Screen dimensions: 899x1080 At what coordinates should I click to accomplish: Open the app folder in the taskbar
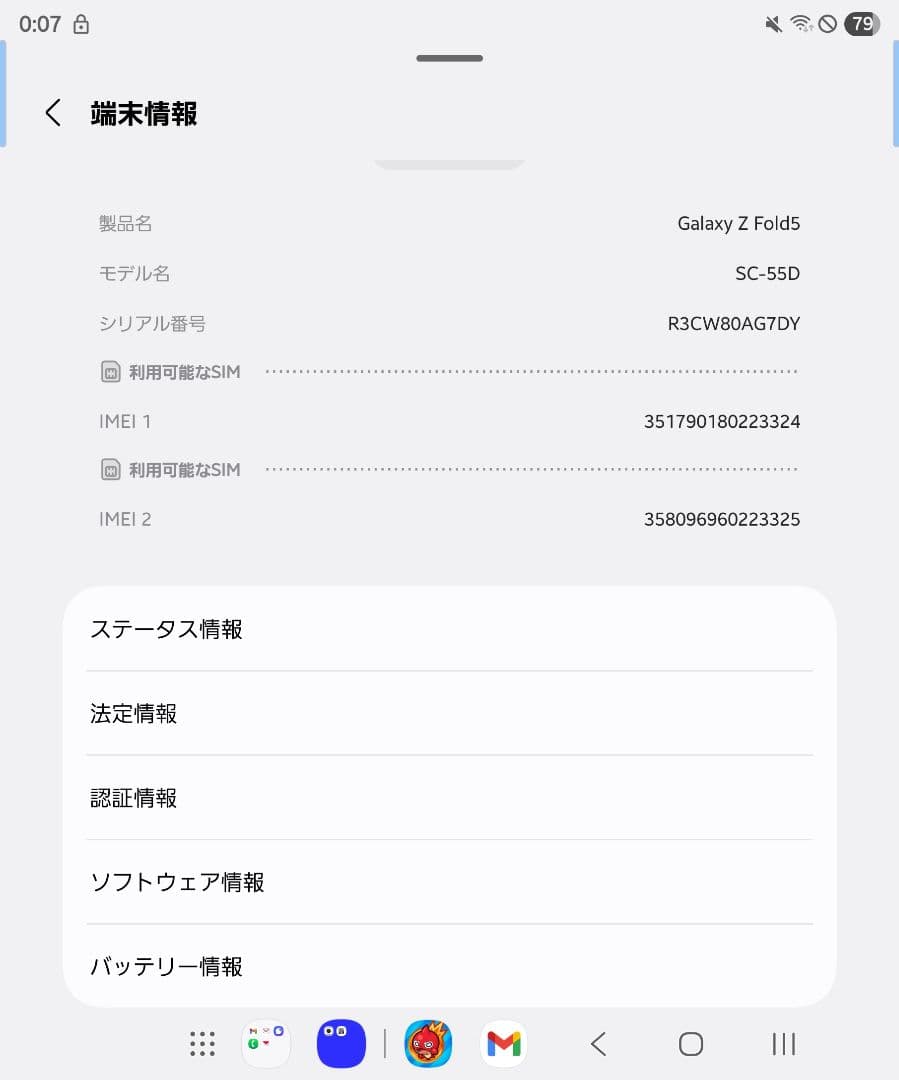[x=265, y=1043]
